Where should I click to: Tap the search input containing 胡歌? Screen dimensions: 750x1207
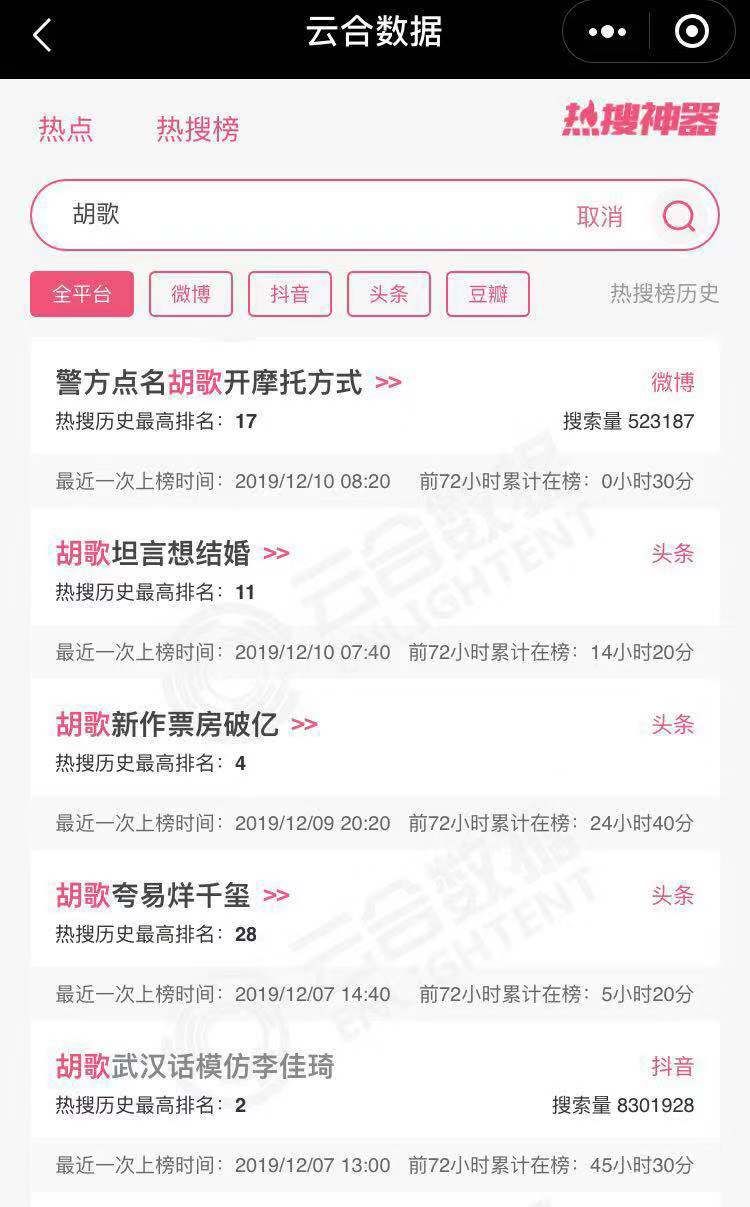(250, 216)
